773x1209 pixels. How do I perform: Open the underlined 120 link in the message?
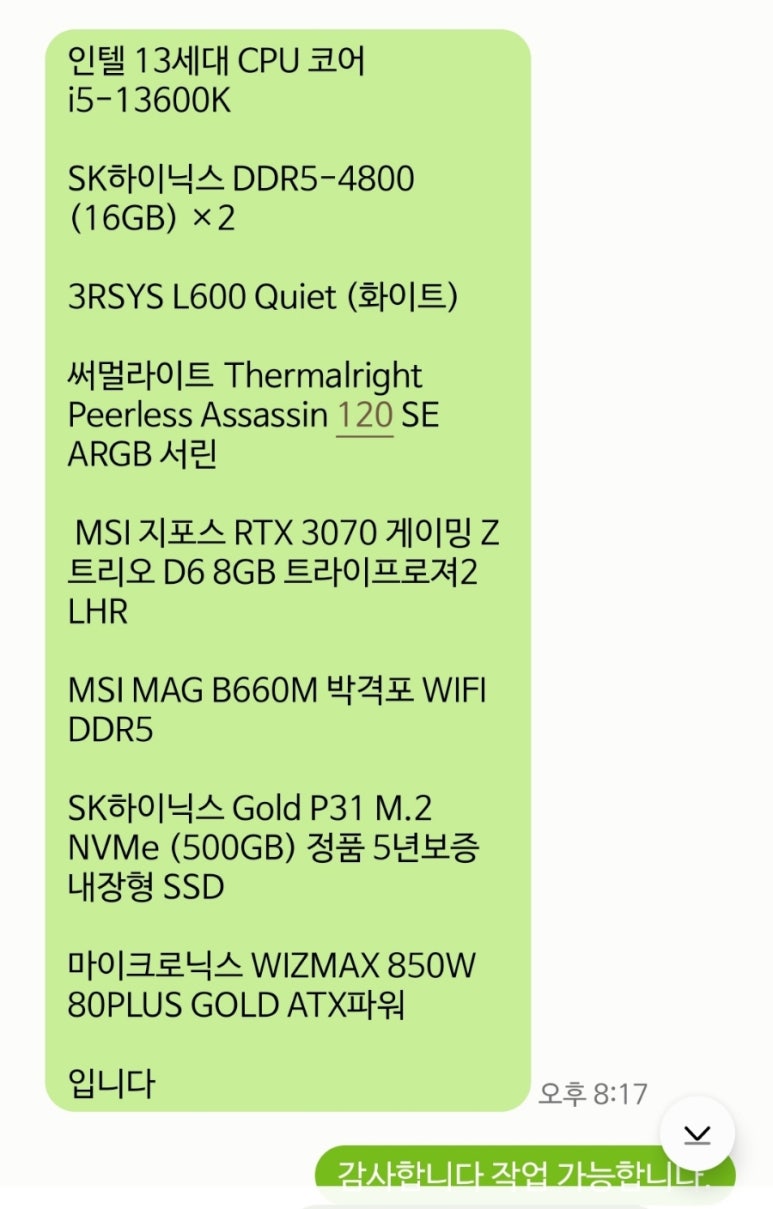[364, 415]
